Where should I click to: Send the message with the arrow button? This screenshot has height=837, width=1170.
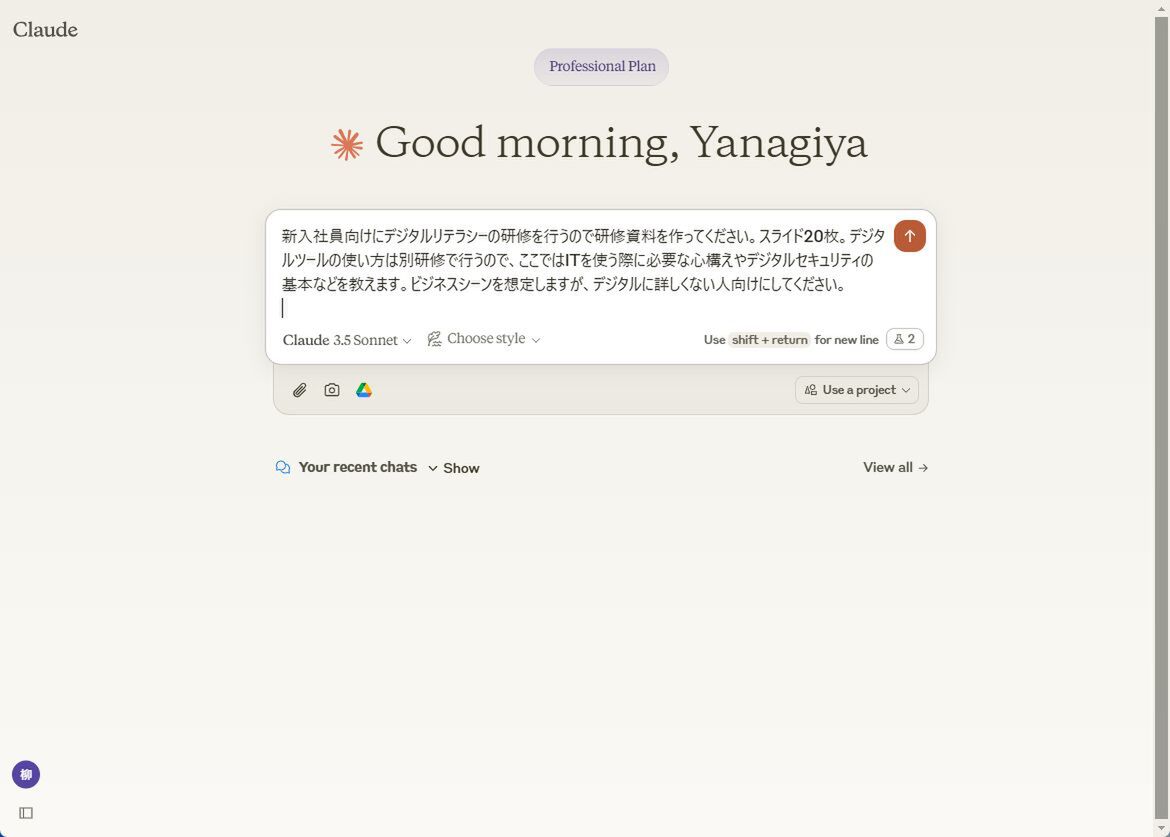tap(909, 236)
